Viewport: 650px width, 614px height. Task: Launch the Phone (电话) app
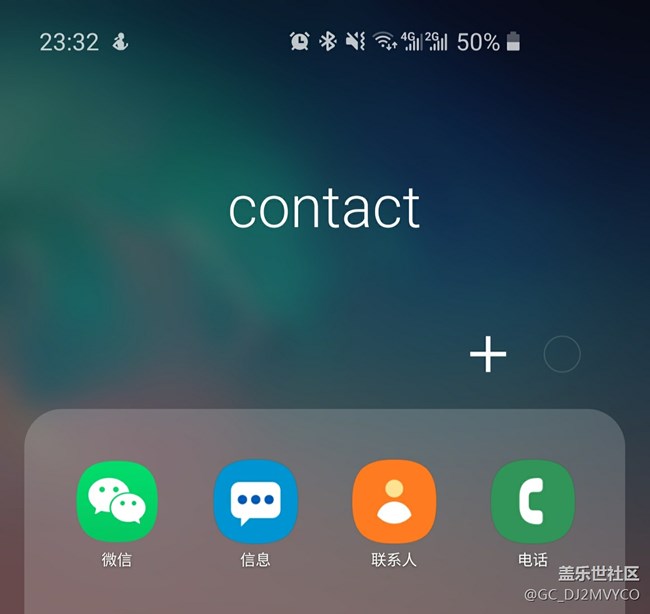[532, 501]
